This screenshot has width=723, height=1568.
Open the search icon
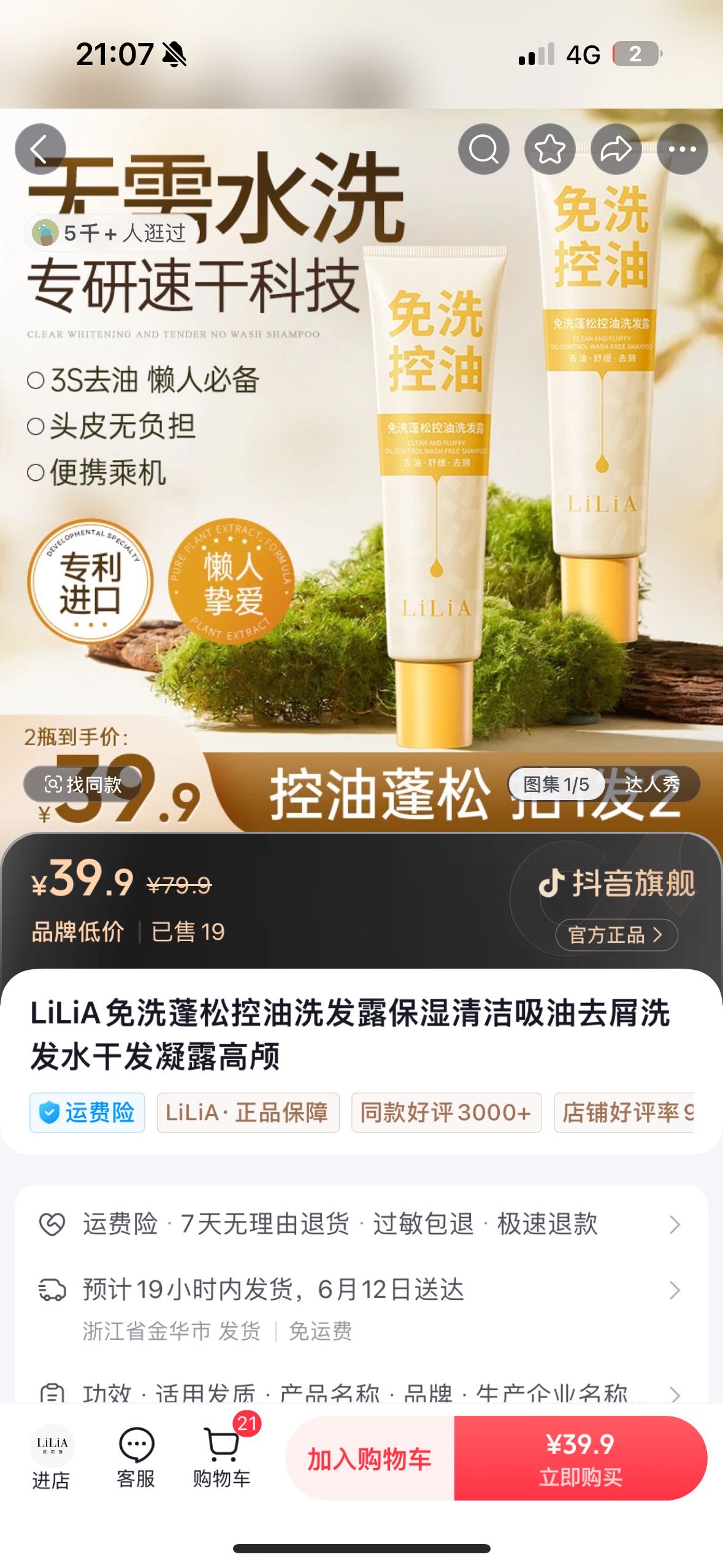[x=484, y=149]
